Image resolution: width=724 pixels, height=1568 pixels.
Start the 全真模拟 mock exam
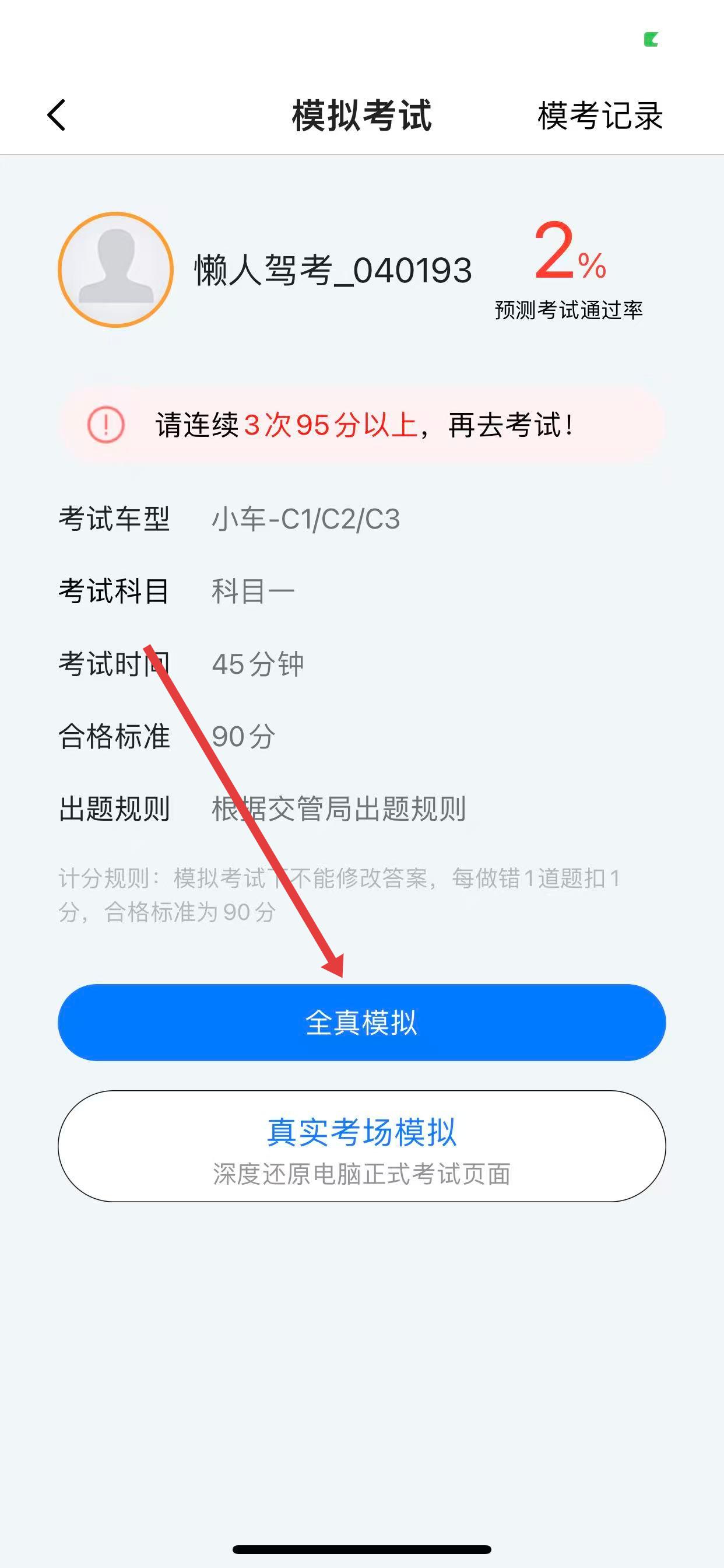361,1022
